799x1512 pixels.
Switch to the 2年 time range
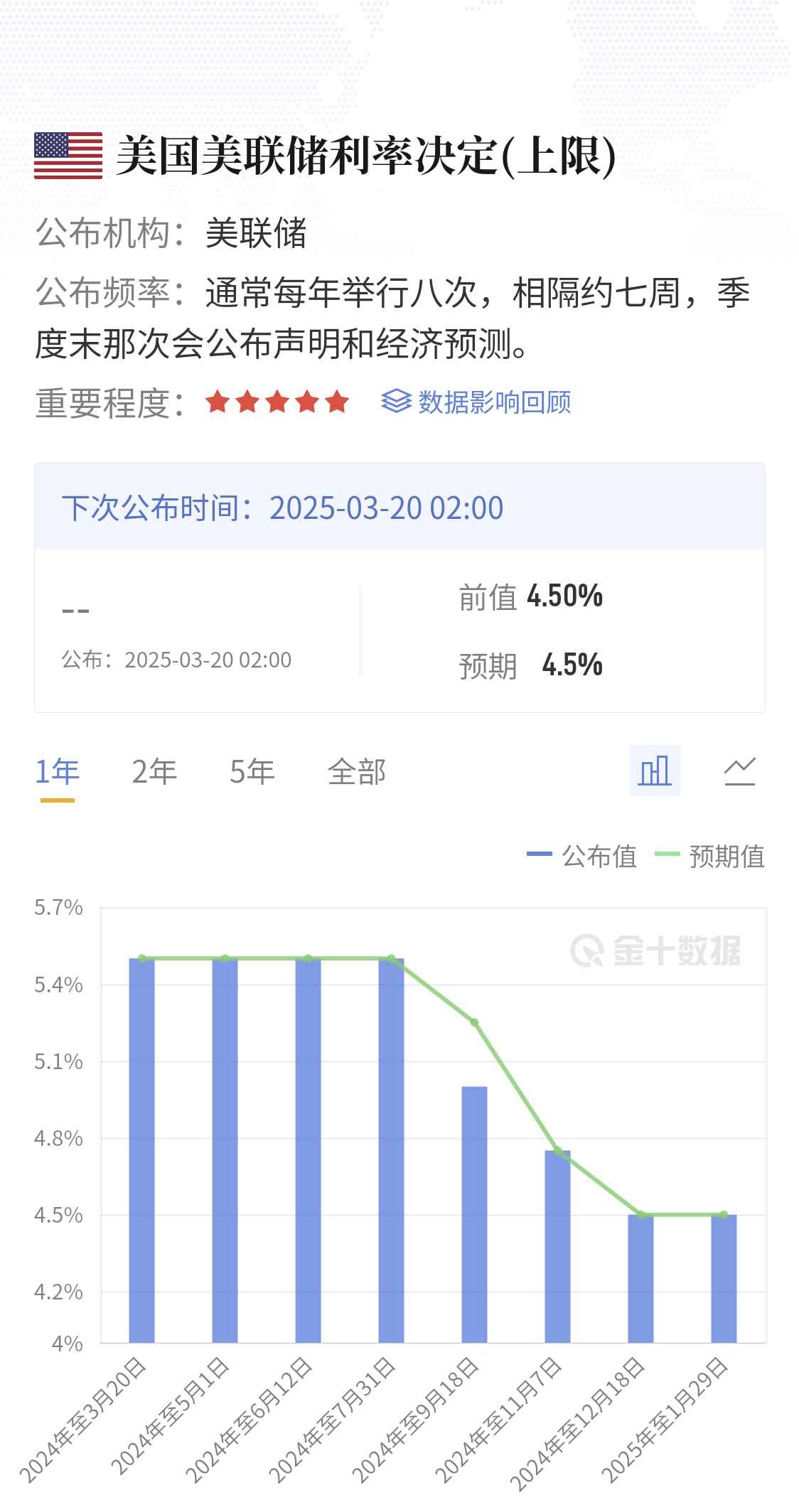154,772
